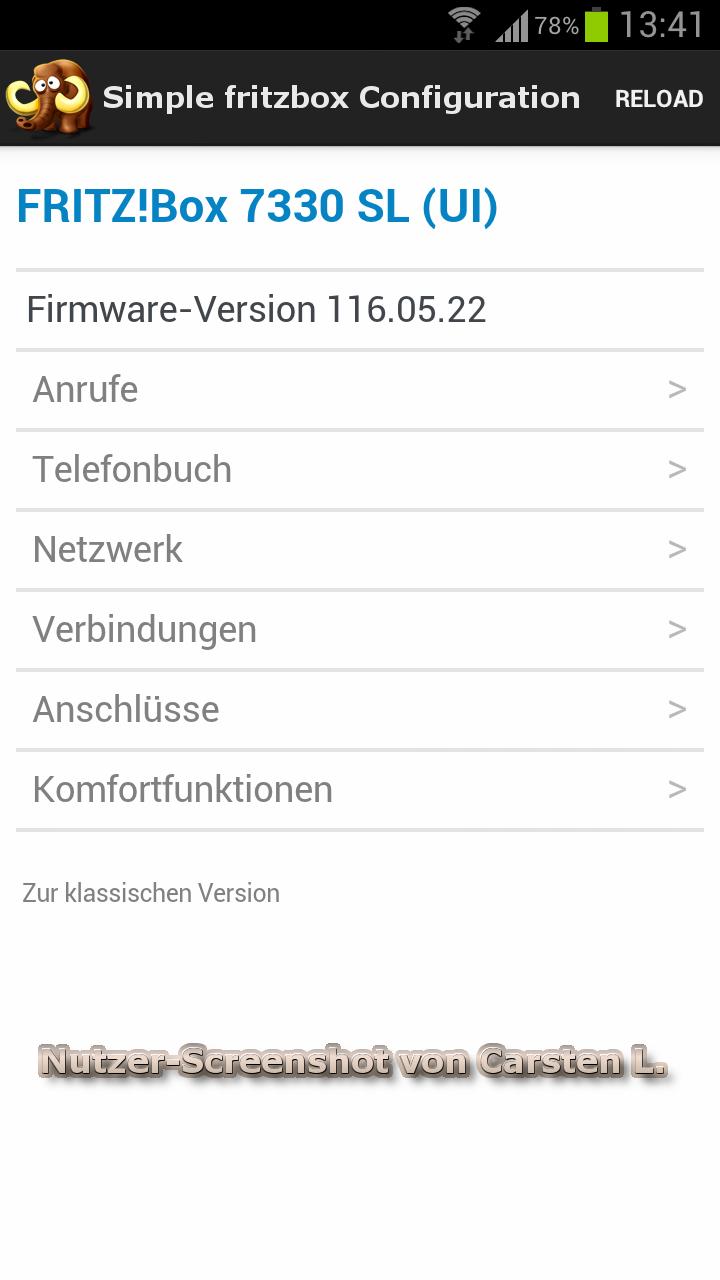This screenshot has width=720, height=1280.
Task: Open Telefonbuch
Action: [x=359, y=470]
